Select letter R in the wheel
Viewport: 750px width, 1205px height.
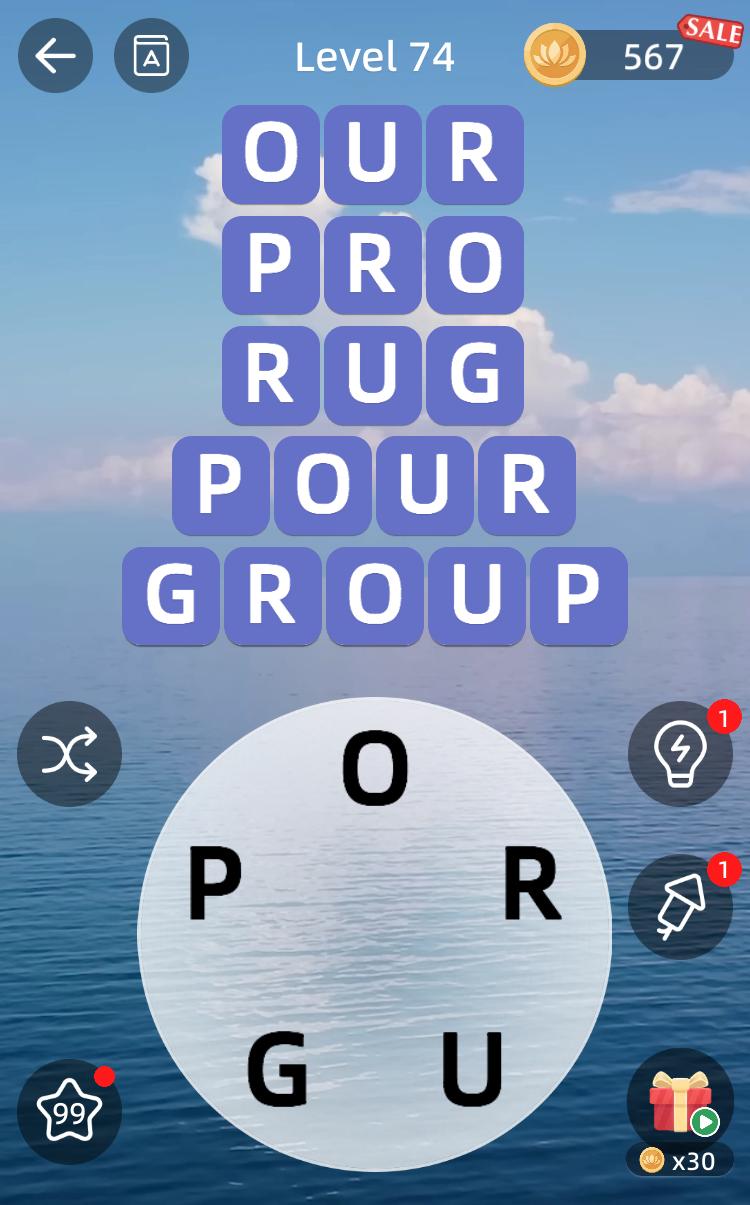pyautogui.click(x=531, y=883)
